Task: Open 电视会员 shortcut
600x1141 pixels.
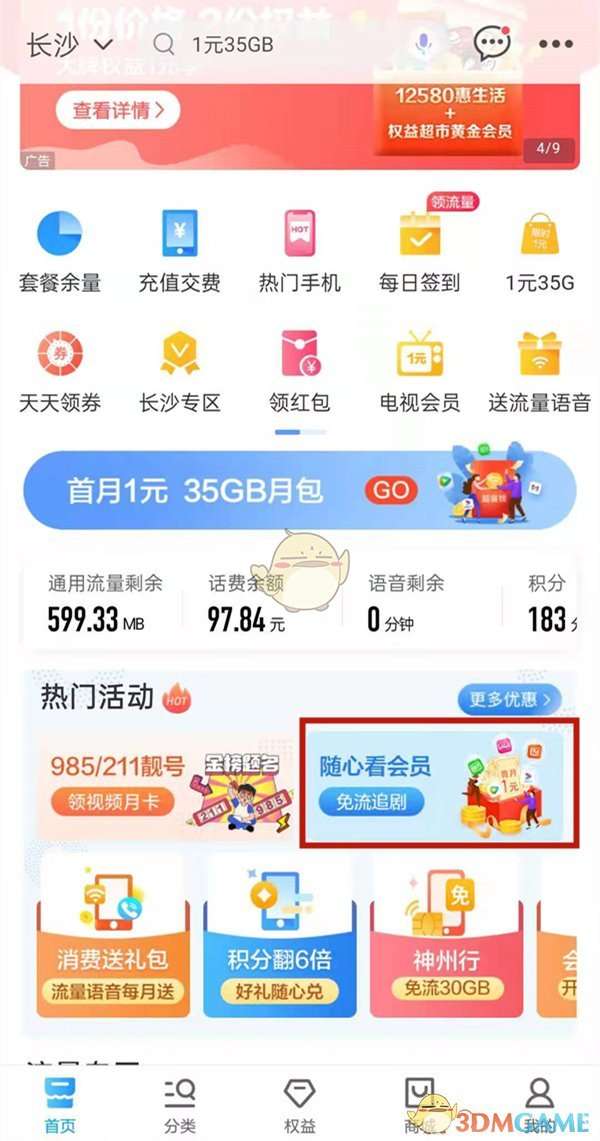Action: pyautogui.click(x=419, y=372)
